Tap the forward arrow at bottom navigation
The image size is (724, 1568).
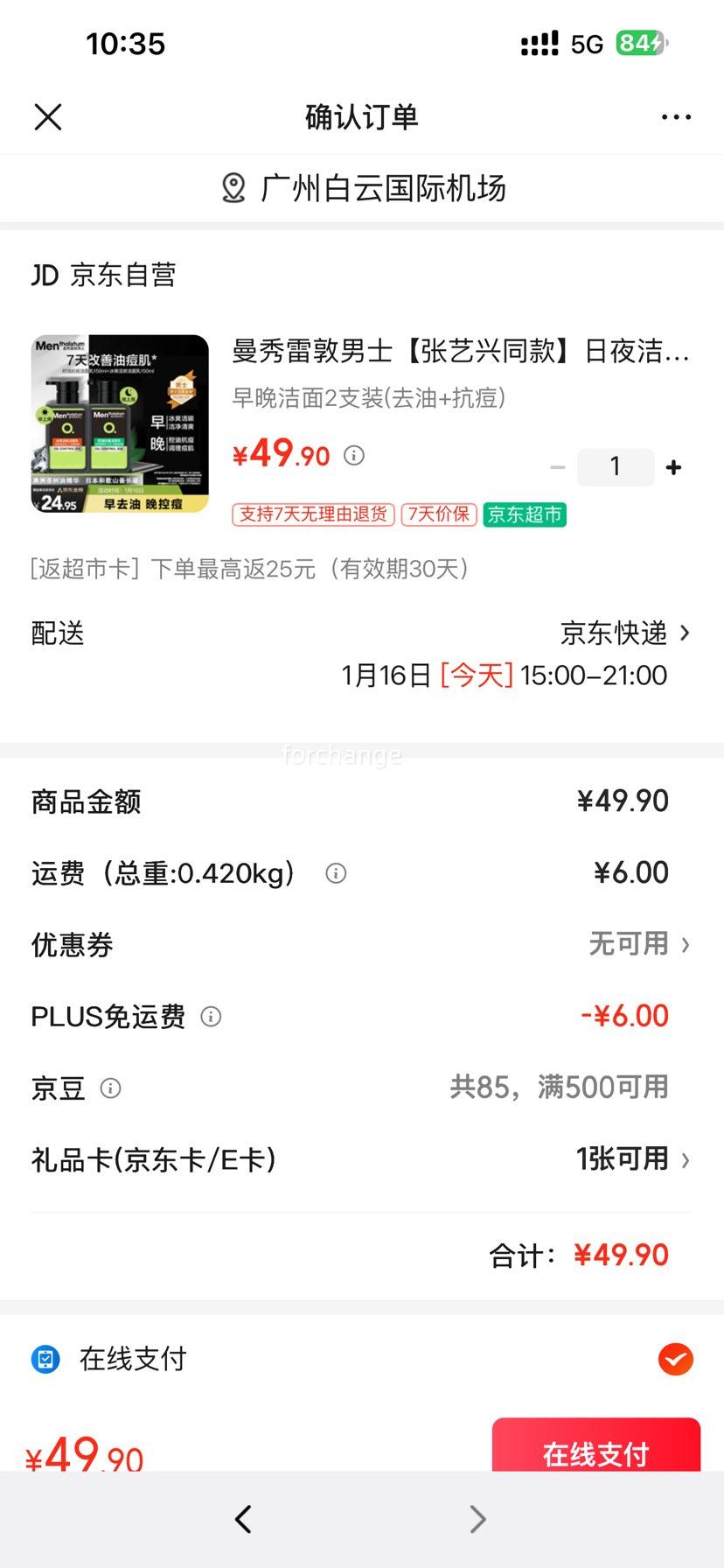(x=477, y=1519)
